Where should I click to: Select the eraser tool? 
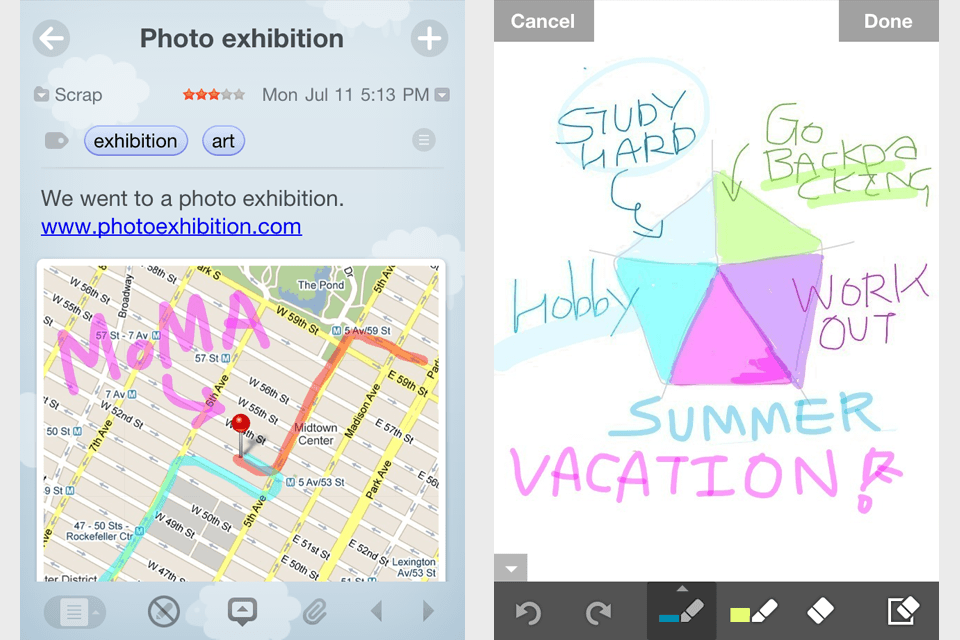(x=819, y=611)
